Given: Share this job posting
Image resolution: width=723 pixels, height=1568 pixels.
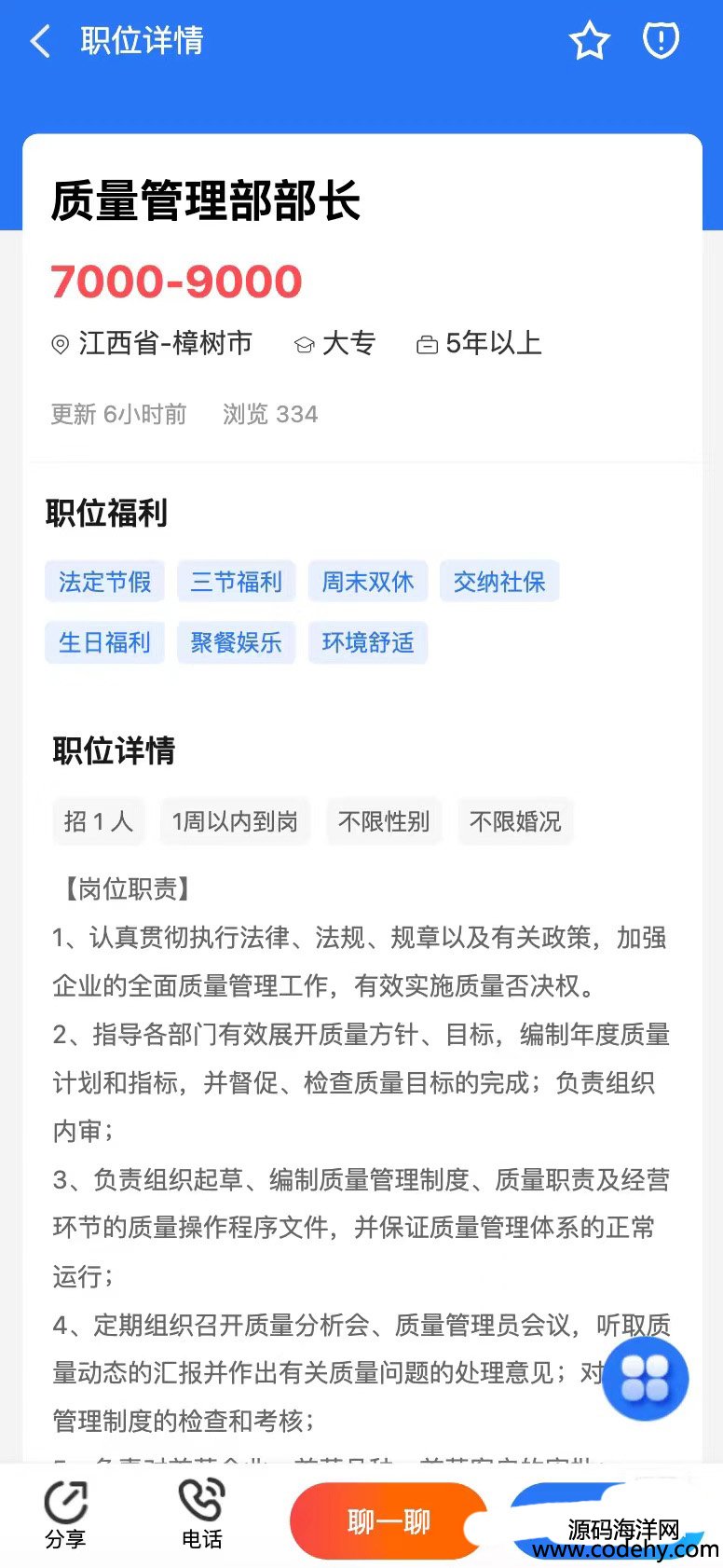Looking at the screenshot, I should coord(66,1514).
